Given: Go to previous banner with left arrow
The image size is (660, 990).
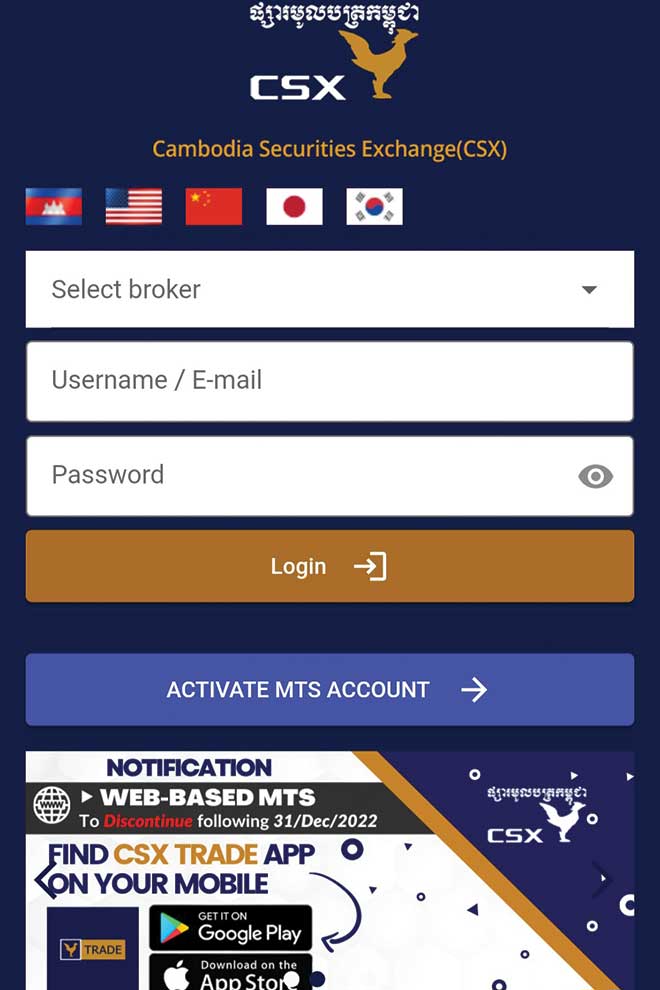Looking at the screenshot, I should tap(46, 880).
